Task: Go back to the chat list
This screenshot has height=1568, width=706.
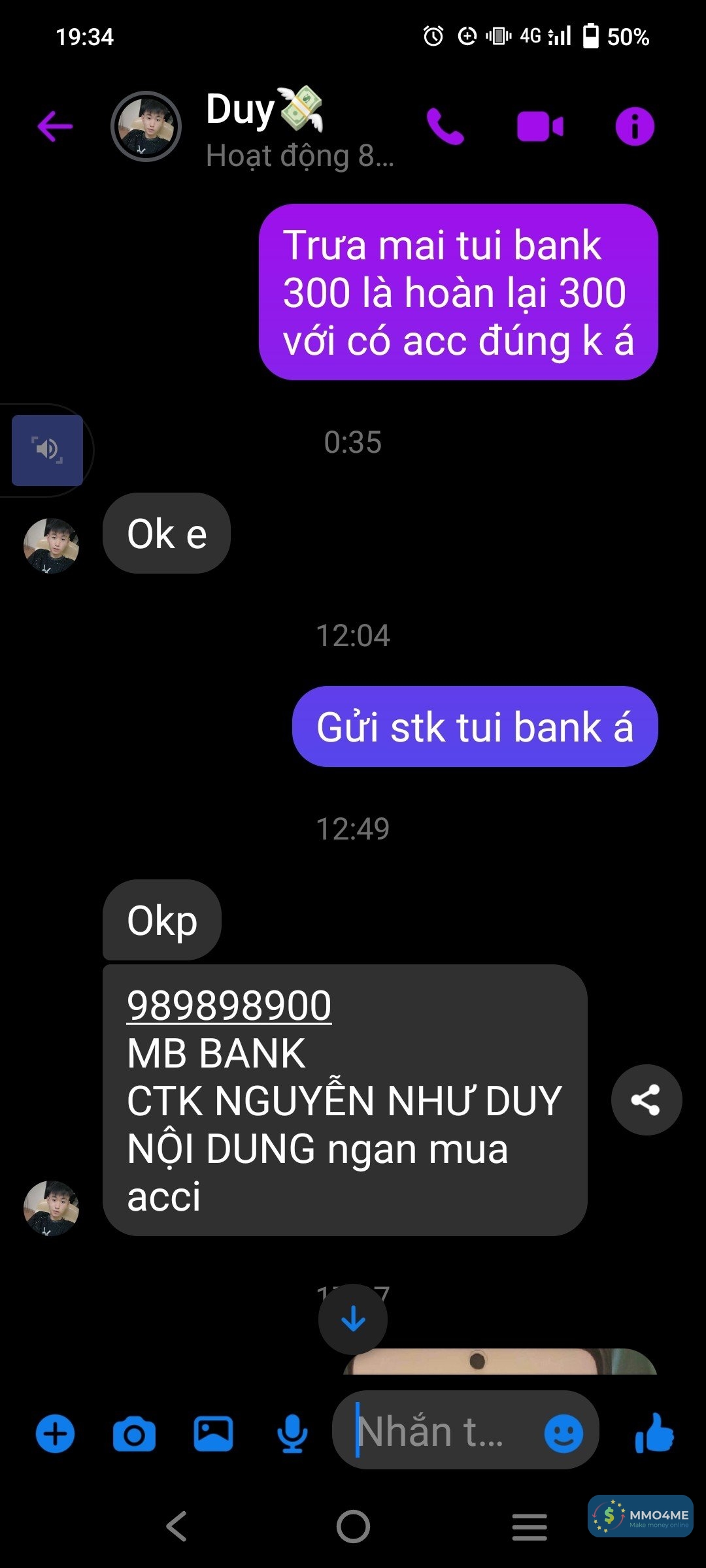Action: (x=55, y=126)
